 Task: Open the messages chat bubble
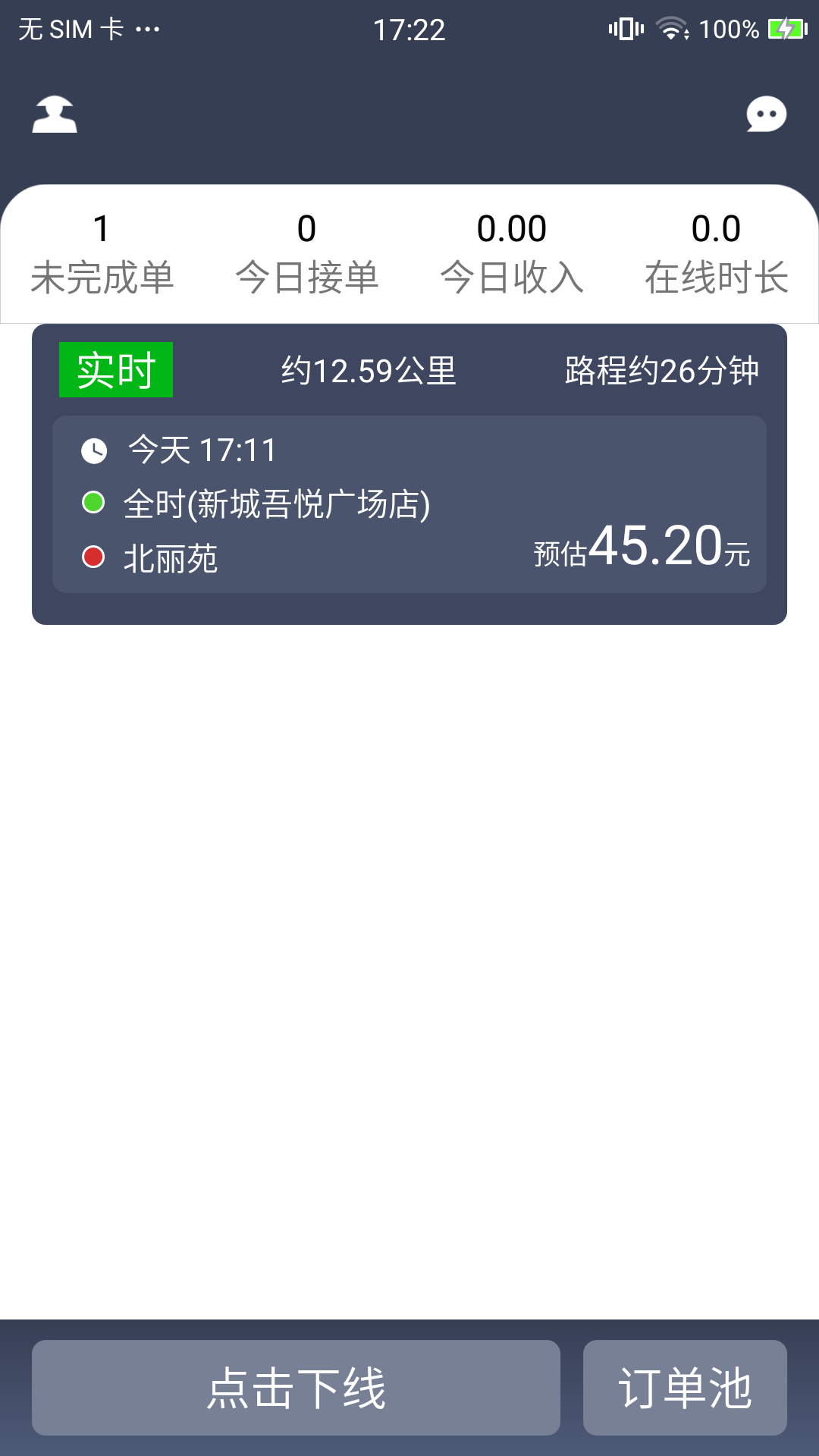pyautogui.click(x=766, y=115)
